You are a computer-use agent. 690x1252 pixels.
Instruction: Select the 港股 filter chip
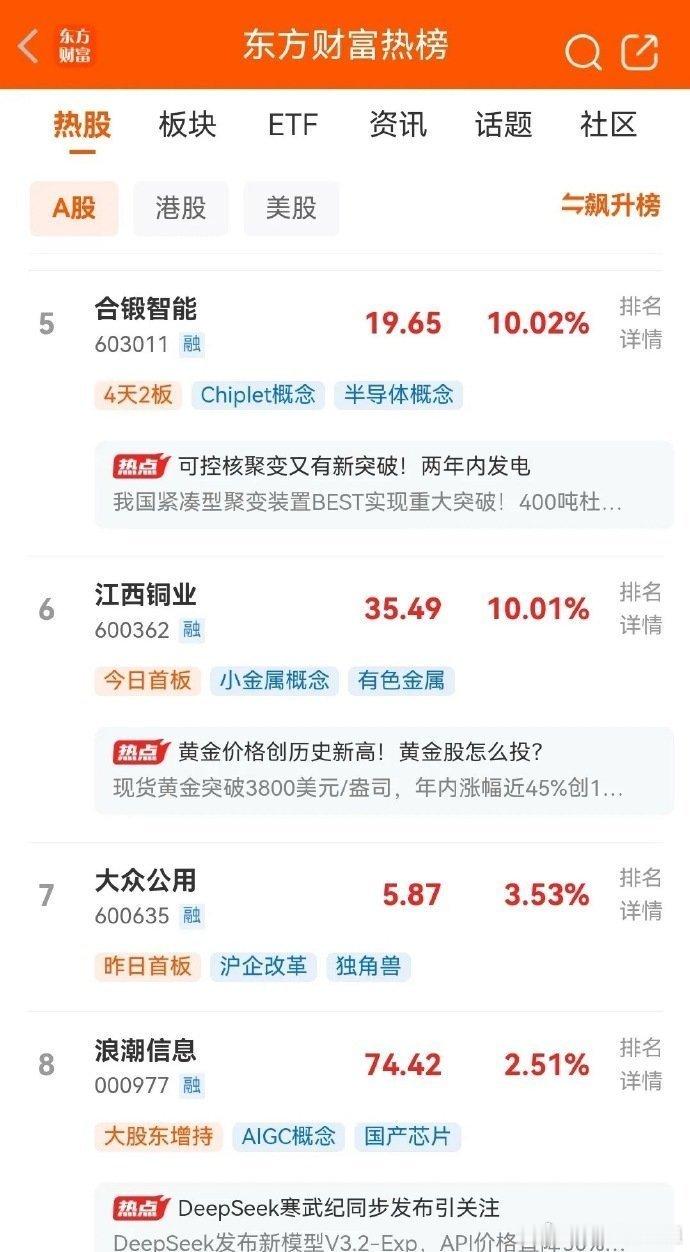pos(181,208)
